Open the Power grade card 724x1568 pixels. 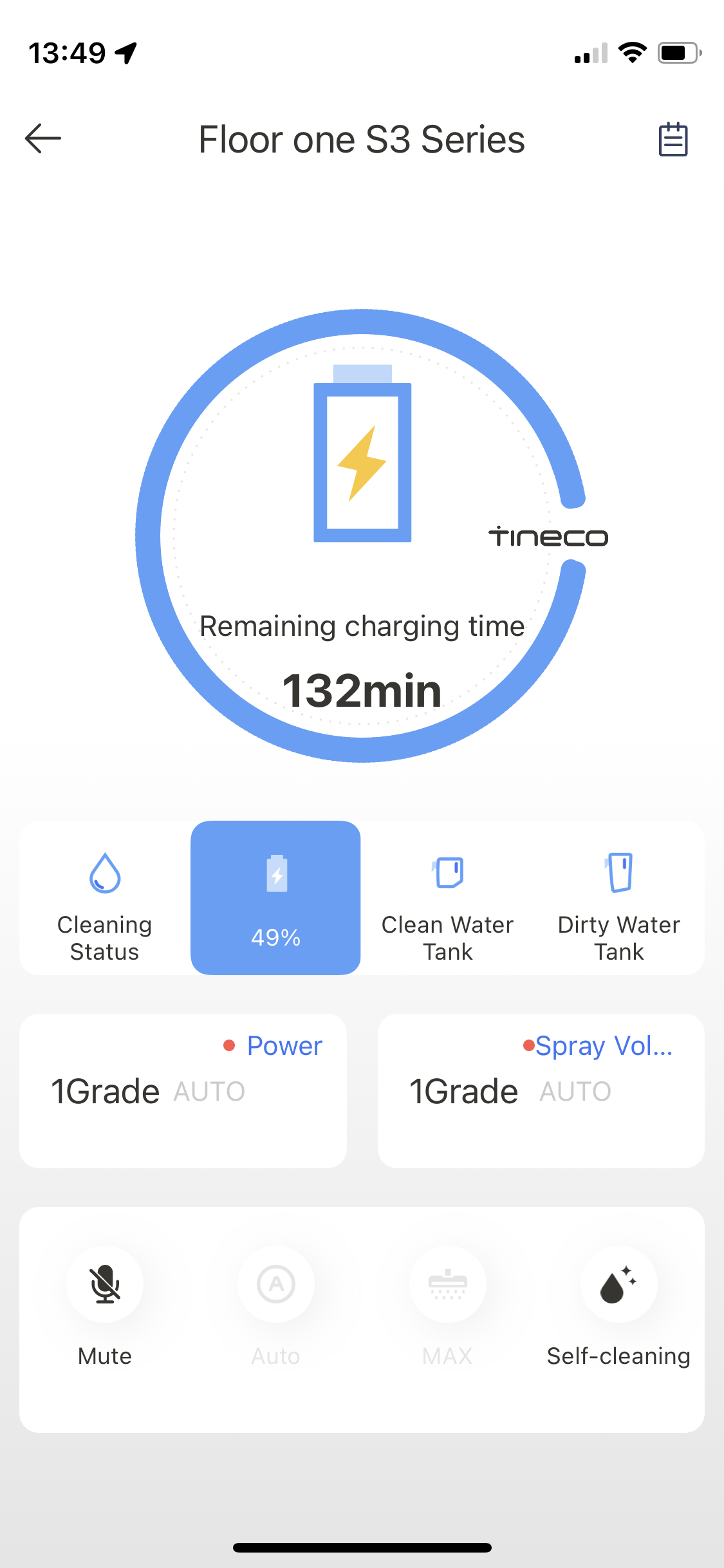pos(183,1090)
